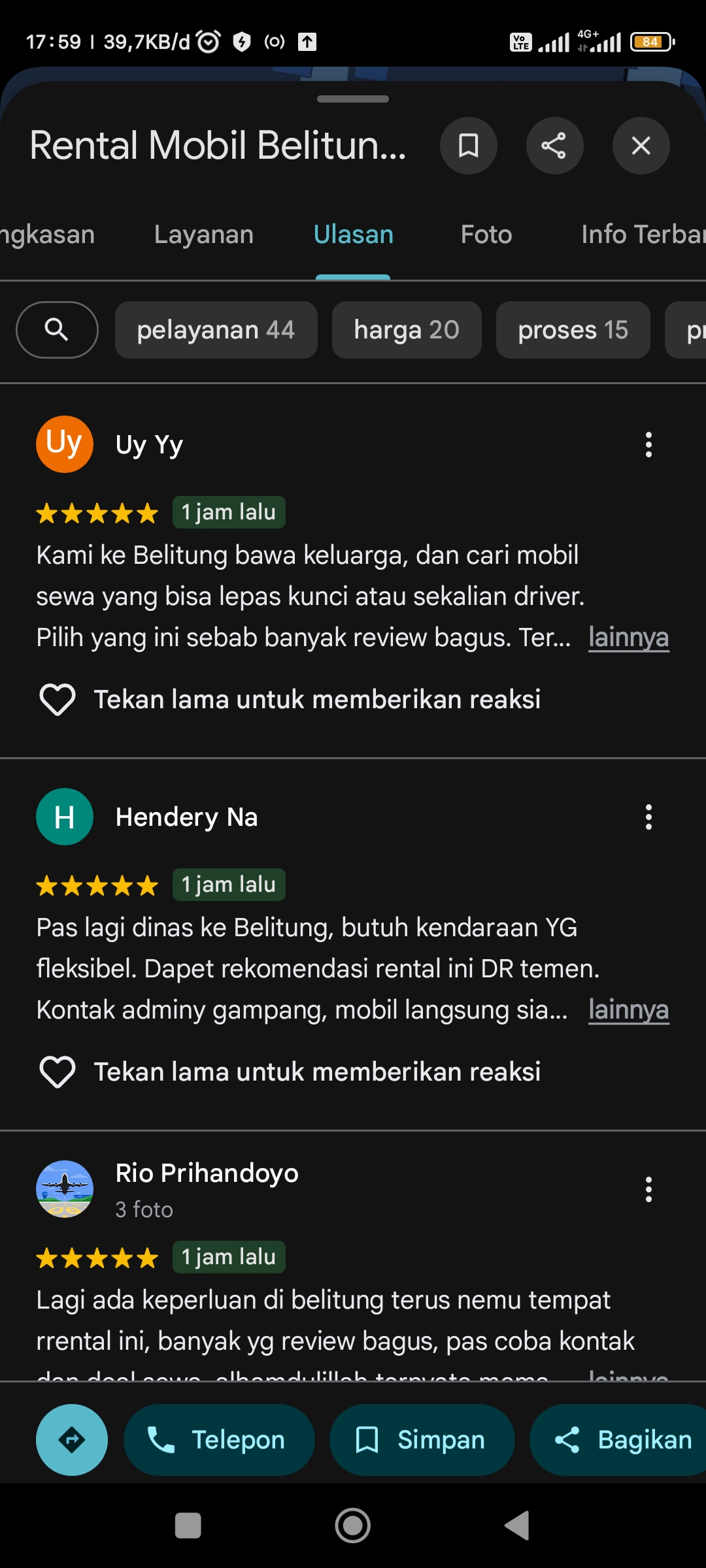Filter reviews by harga chip
The width and height of the screenshot is (706, 1568).
[407, 330]
